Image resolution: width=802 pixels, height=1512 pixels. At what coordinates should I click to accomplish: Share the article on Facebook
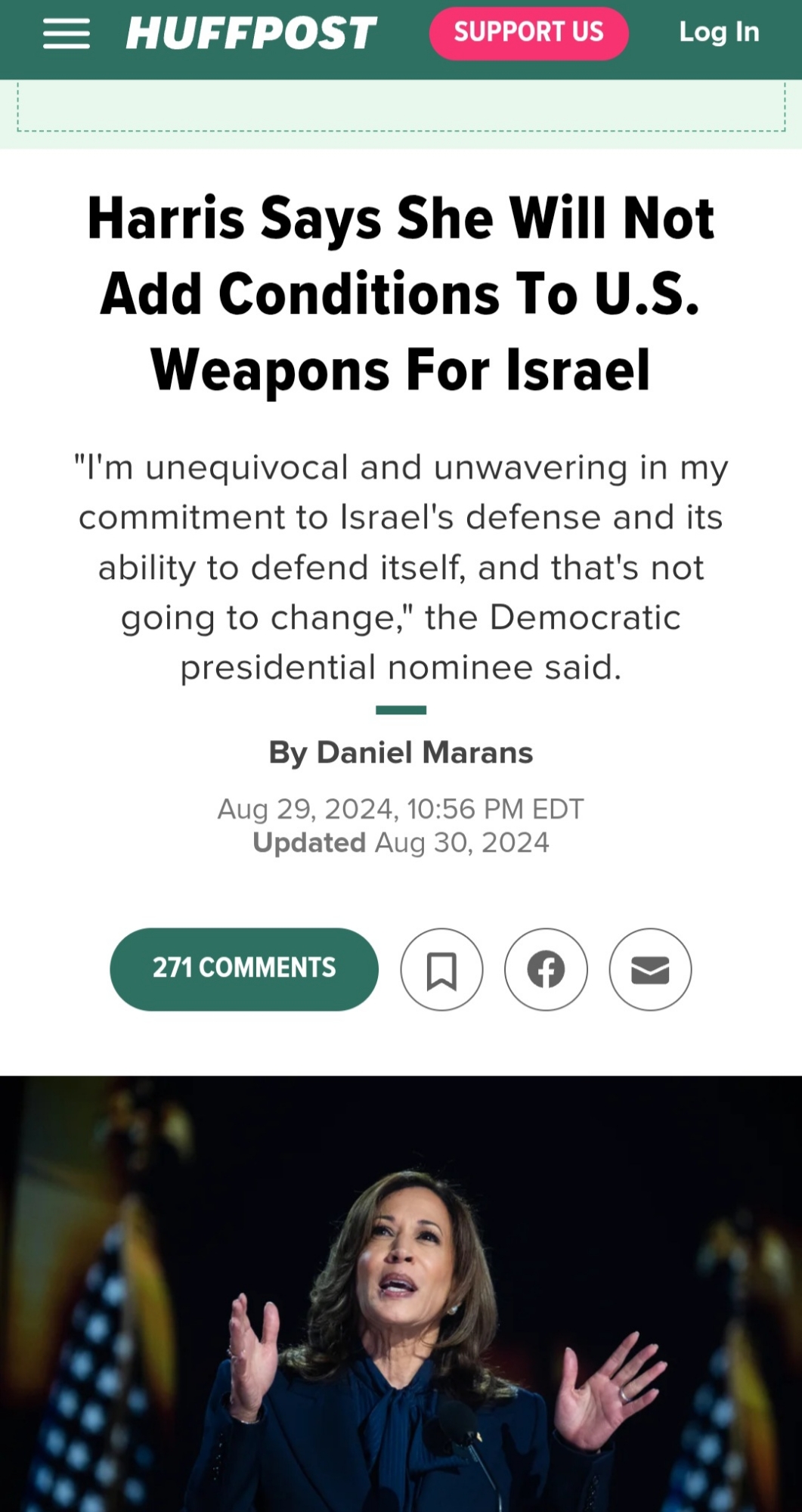click(x=546, y=969)
